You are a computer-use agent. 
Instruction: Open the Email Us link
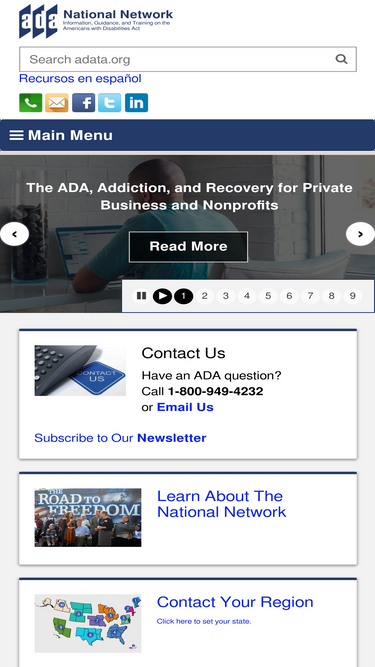pos(185,407)
